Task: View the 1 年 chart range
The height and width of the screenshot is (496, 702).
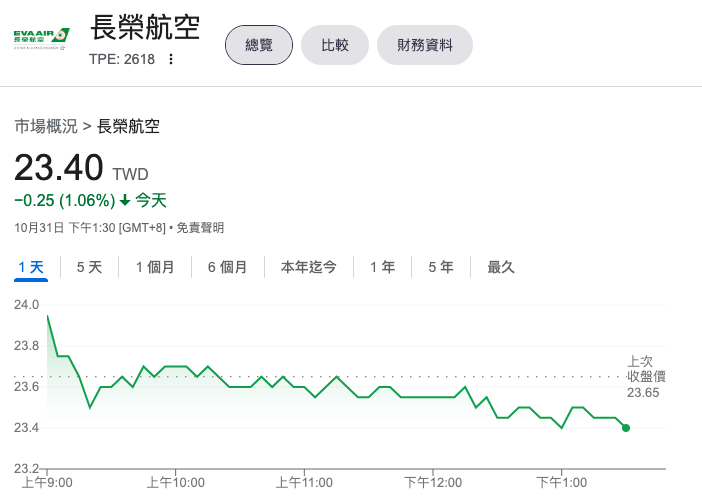Action: pos(382,267)
